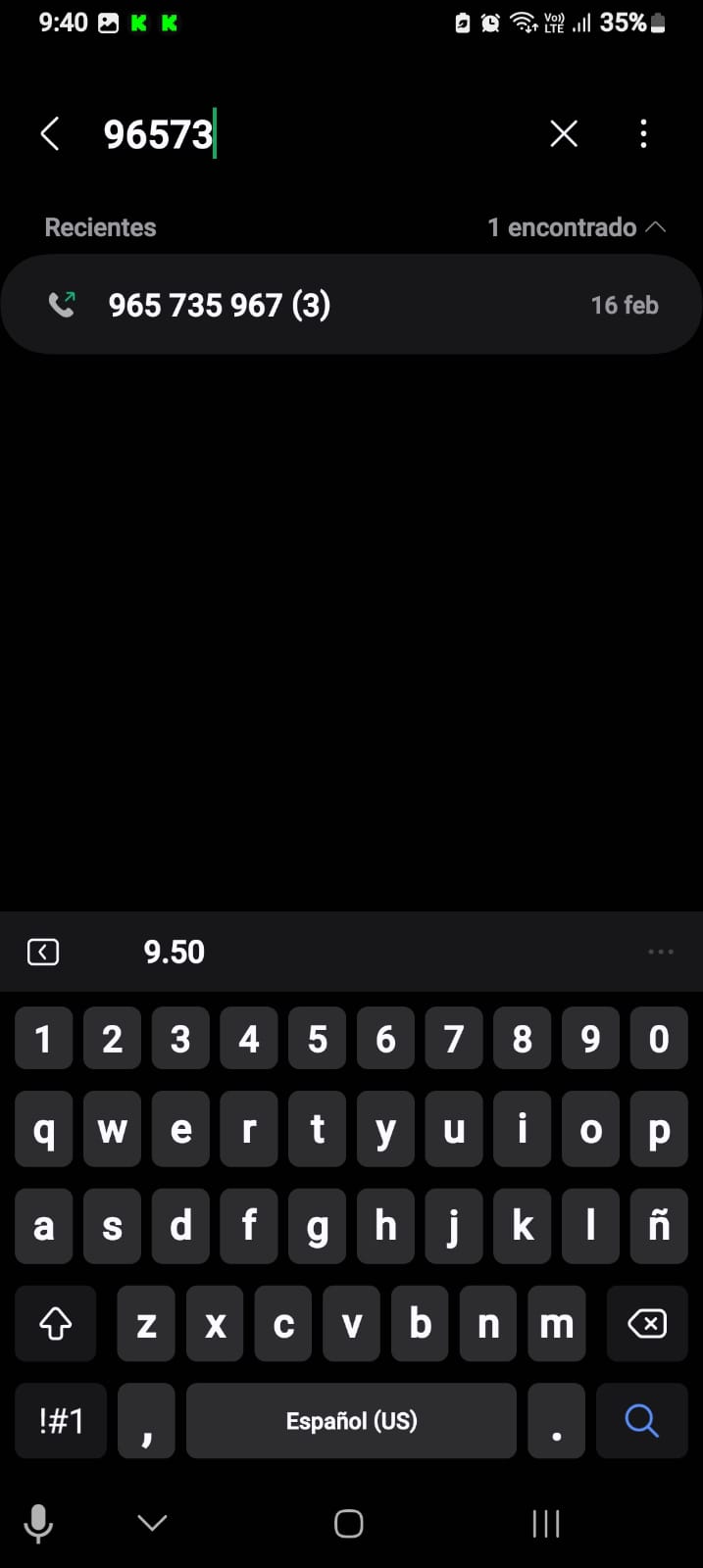Switch to the symbols keyboard !#1
Image resolution: width=703 pixels, height=1568 pixels.
(61, 1420)
